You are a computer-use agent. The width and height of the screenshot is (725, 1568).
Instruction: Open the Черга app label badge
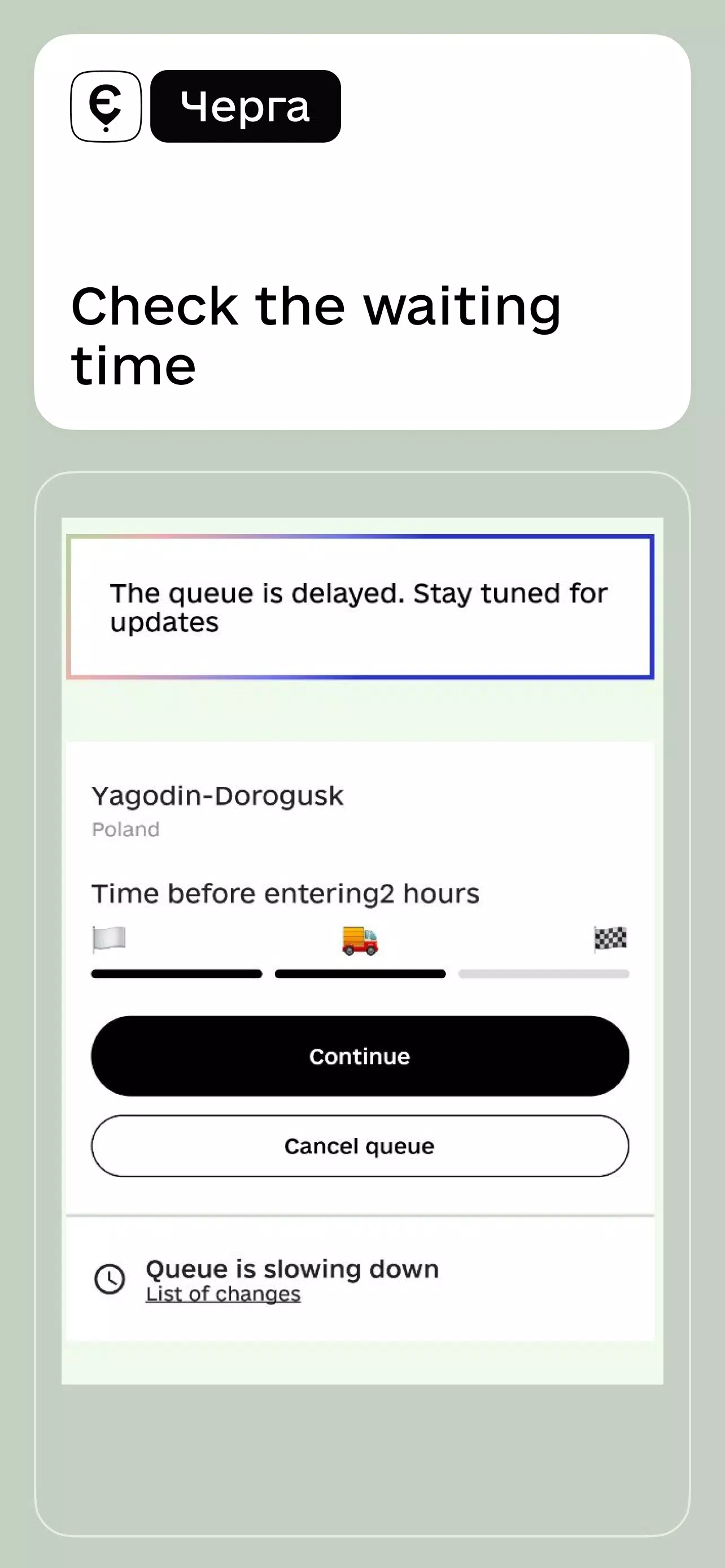click(x=244, y=107)
